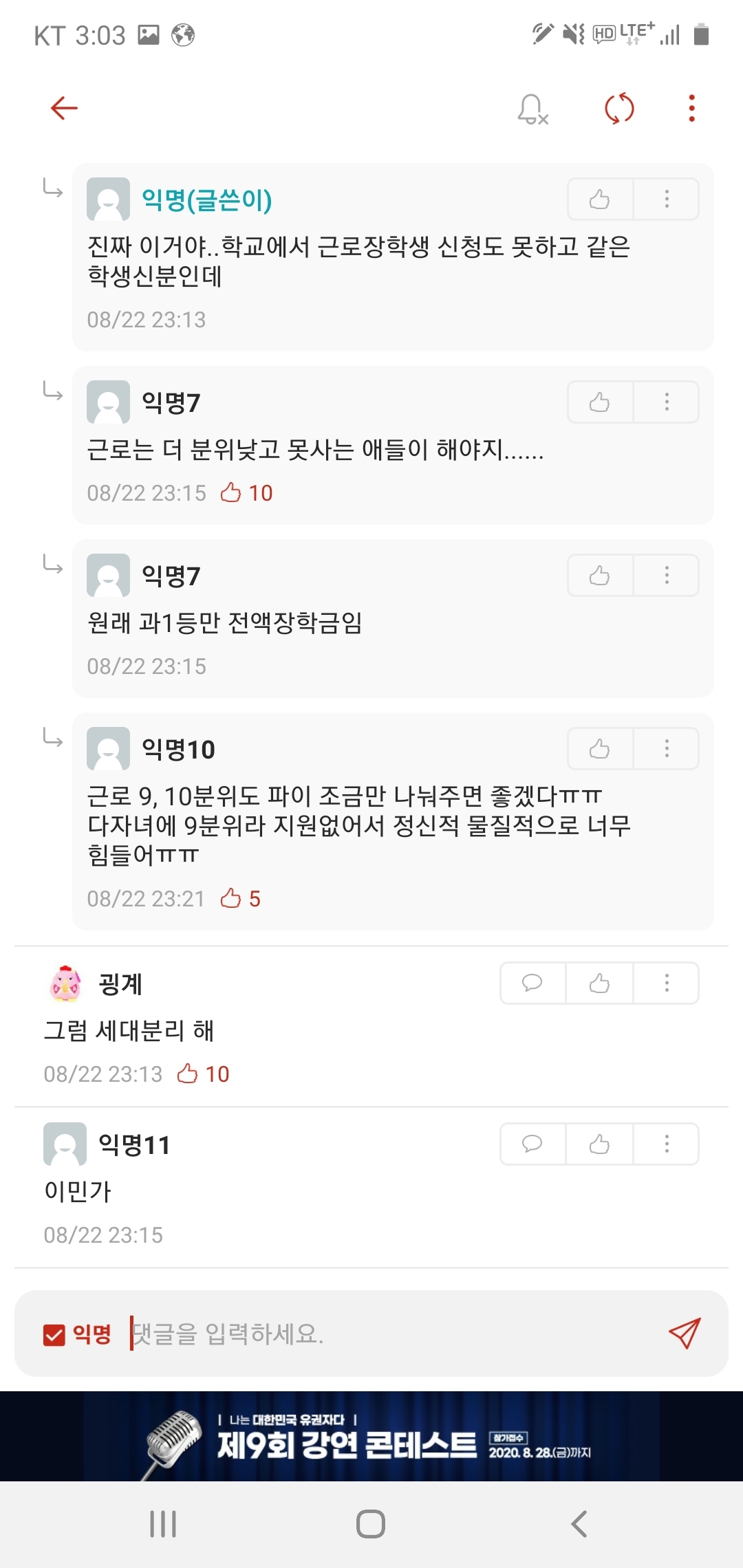Like 익명7's reply about 근로
Viewport: 743px width, 1568px height.
point(600,402)
